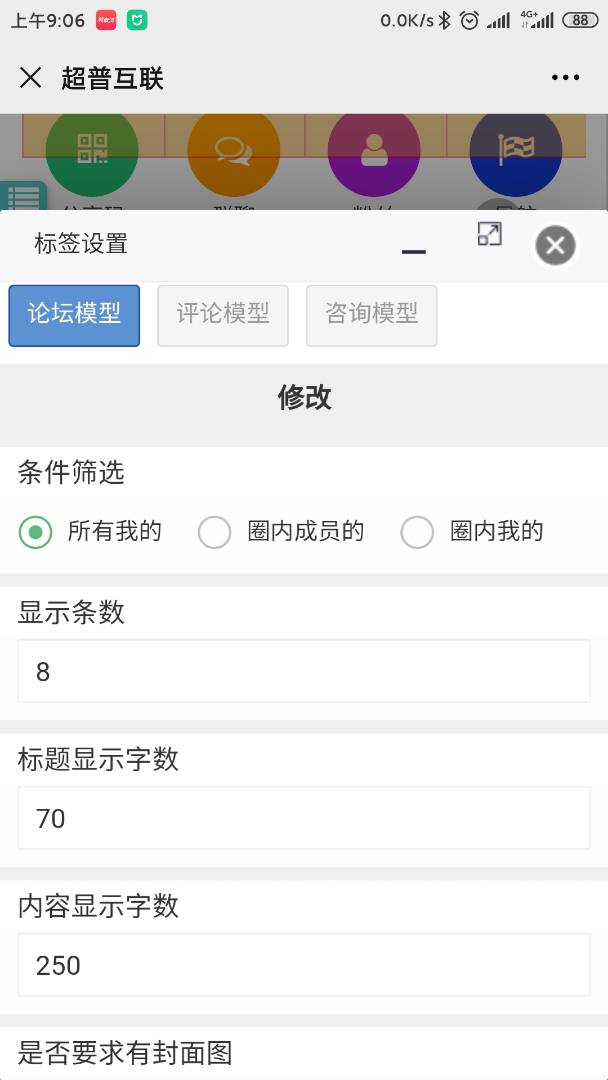Close the 超普互联 page with the X icon
Image resolution: width=608 pixels, height=1080 pixels.
[31, 78]
